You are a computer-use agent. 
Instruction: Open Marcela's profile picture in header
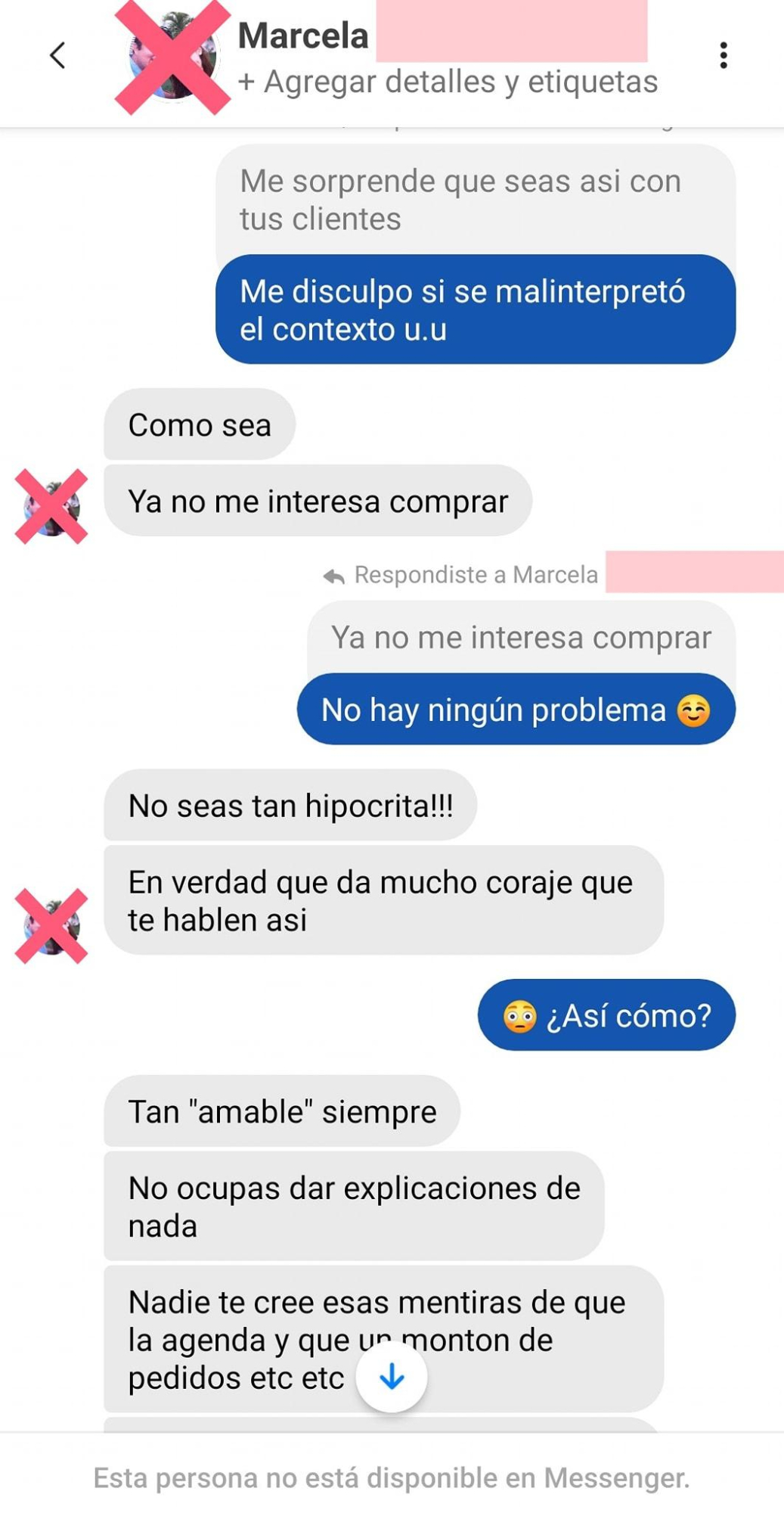pyautogui.click(x=173, y=57)
